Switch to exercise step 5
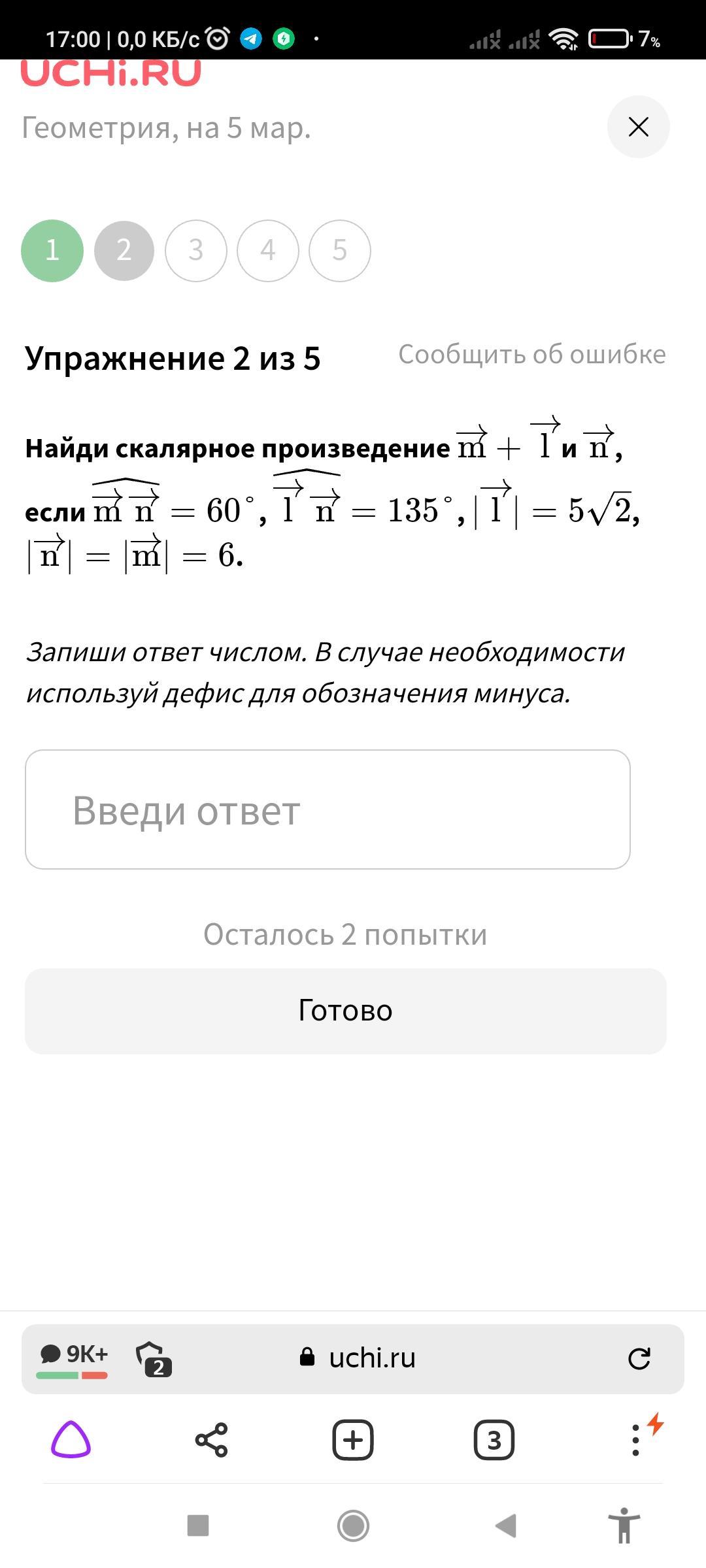Screen dimensions: 706x1568 coord(339,250)
